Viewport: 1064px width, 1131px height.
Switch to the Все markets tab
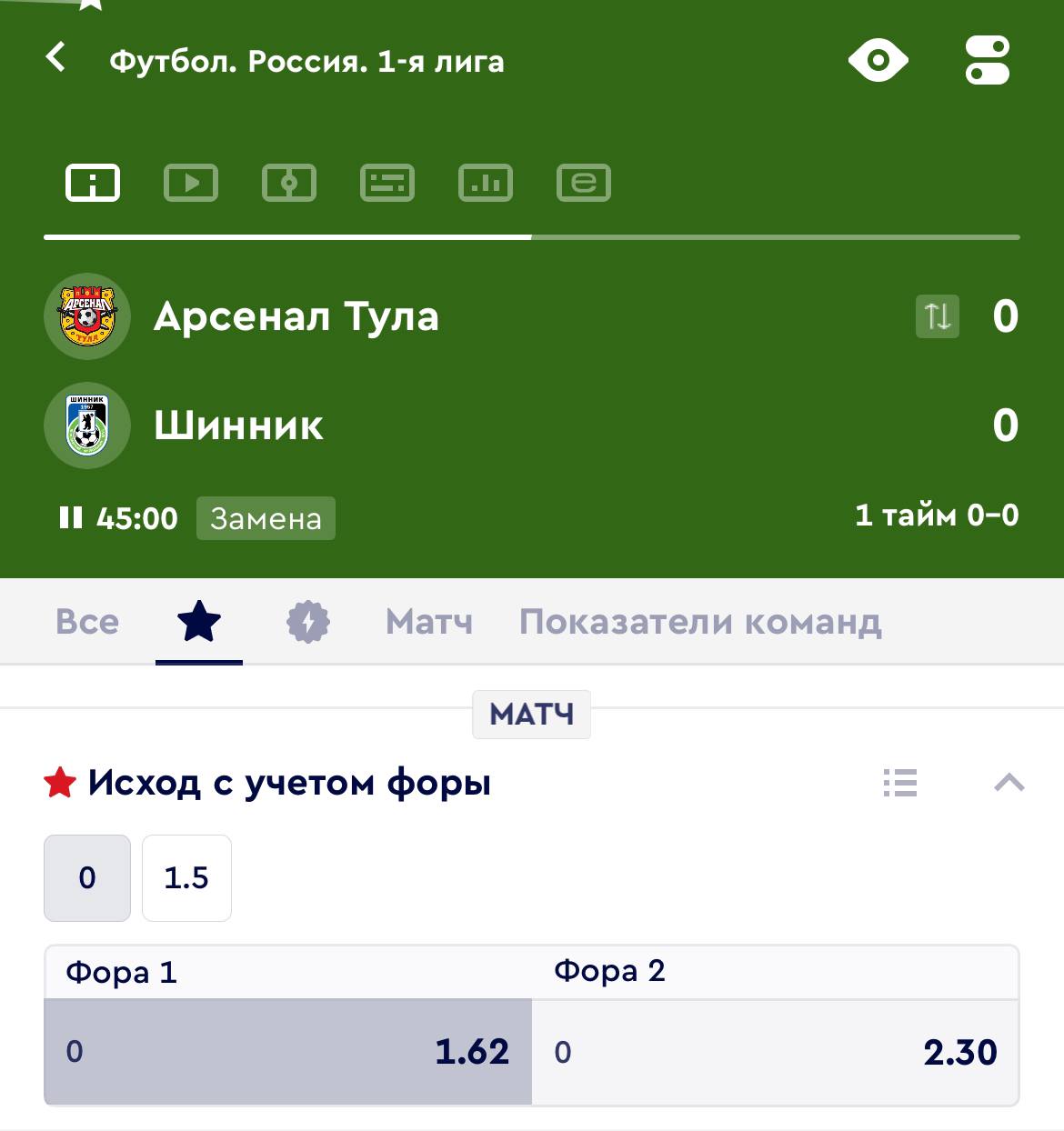[87, 622]
